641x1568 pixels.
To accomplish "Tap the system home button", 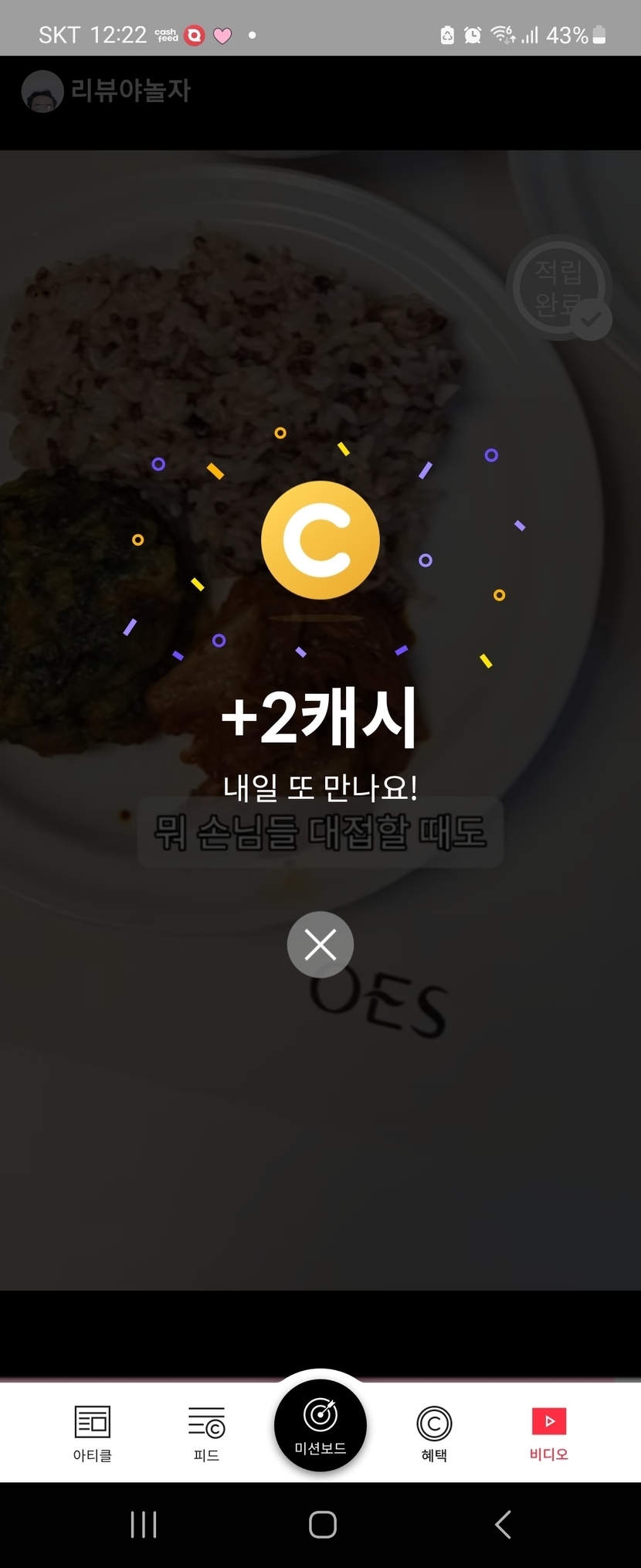I will pyautogui.click(x=322, y=1524).
